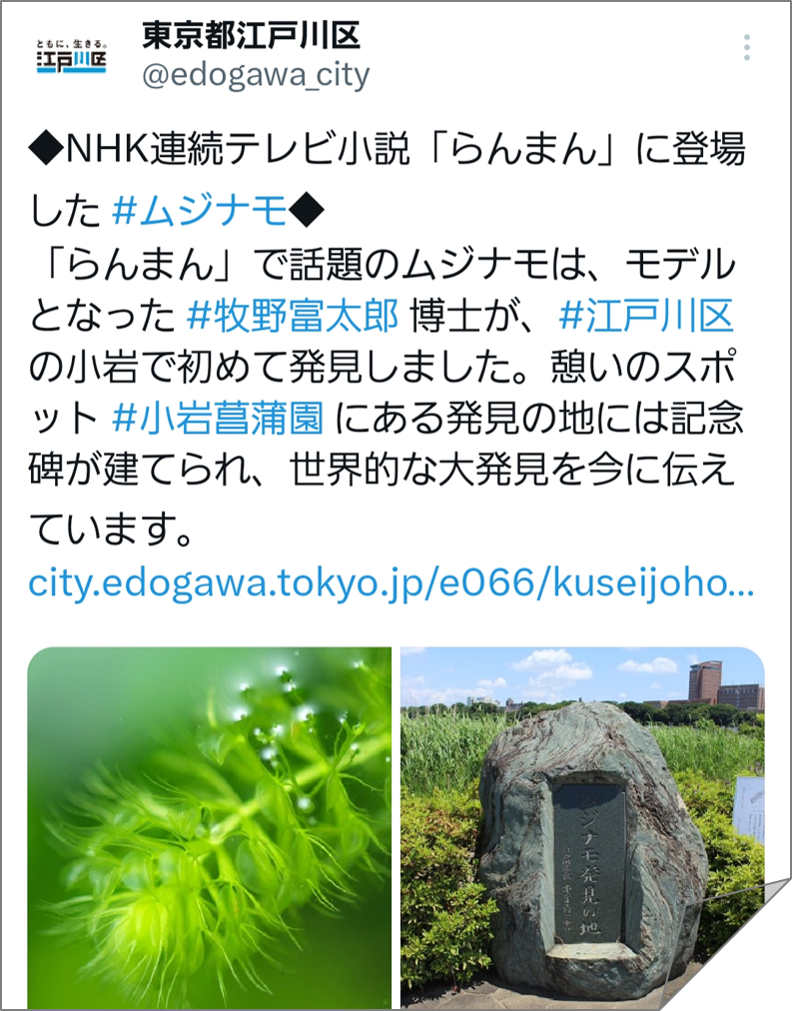
Task: Open the #江戸川区 hashtag
Action: tap(646, 316)
